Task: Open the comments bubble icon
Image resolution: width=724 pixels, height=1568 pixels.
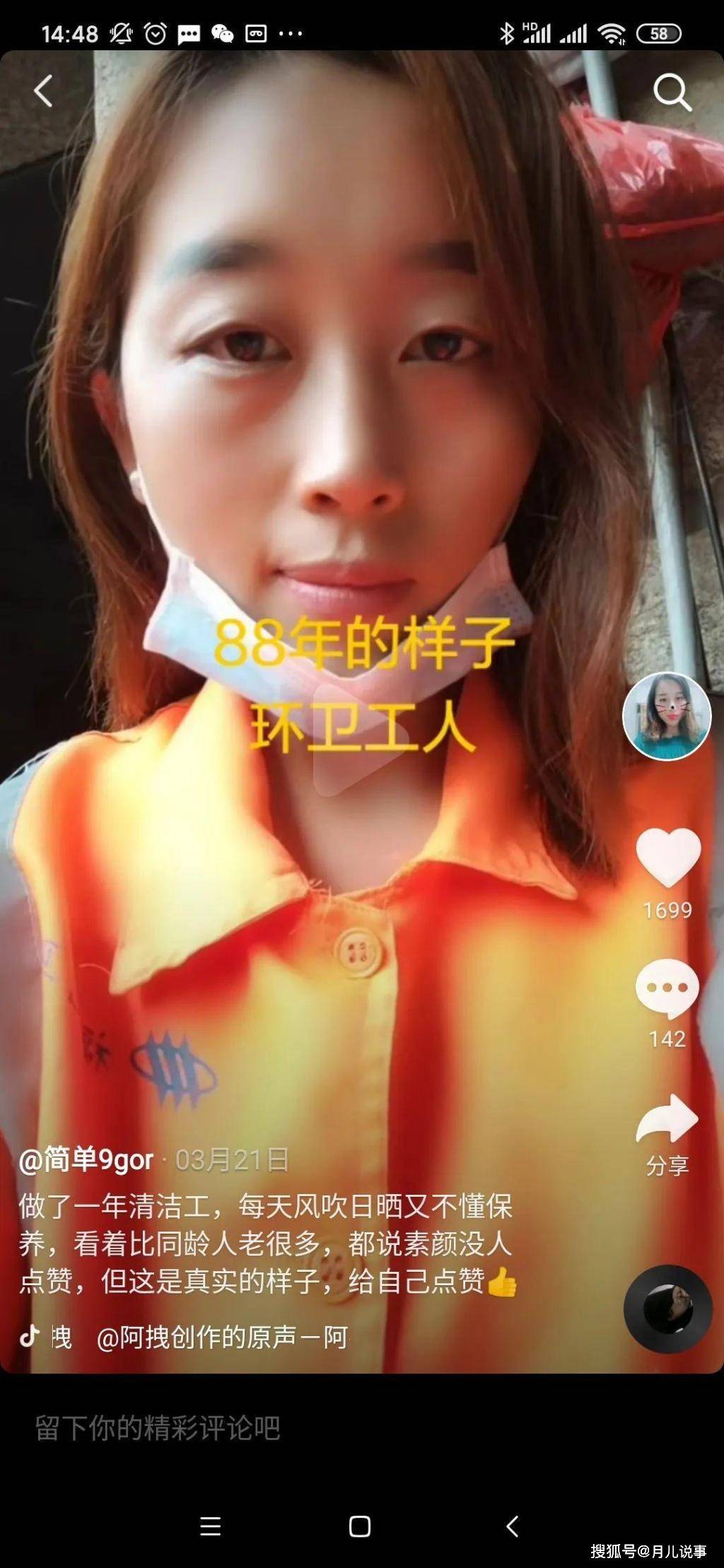Action: pos(667,988)
